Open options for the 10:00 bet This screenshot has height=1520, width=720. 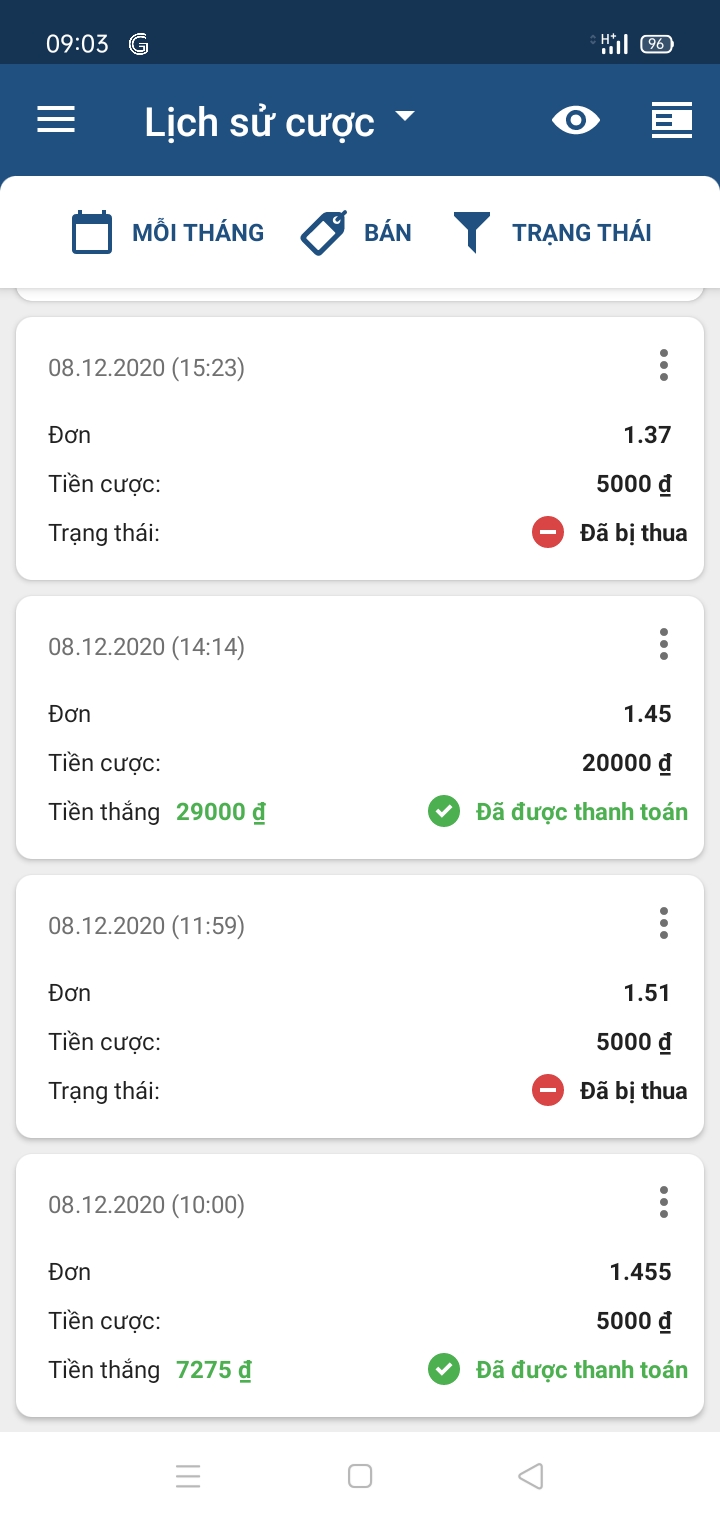[x=664, y=1203]
